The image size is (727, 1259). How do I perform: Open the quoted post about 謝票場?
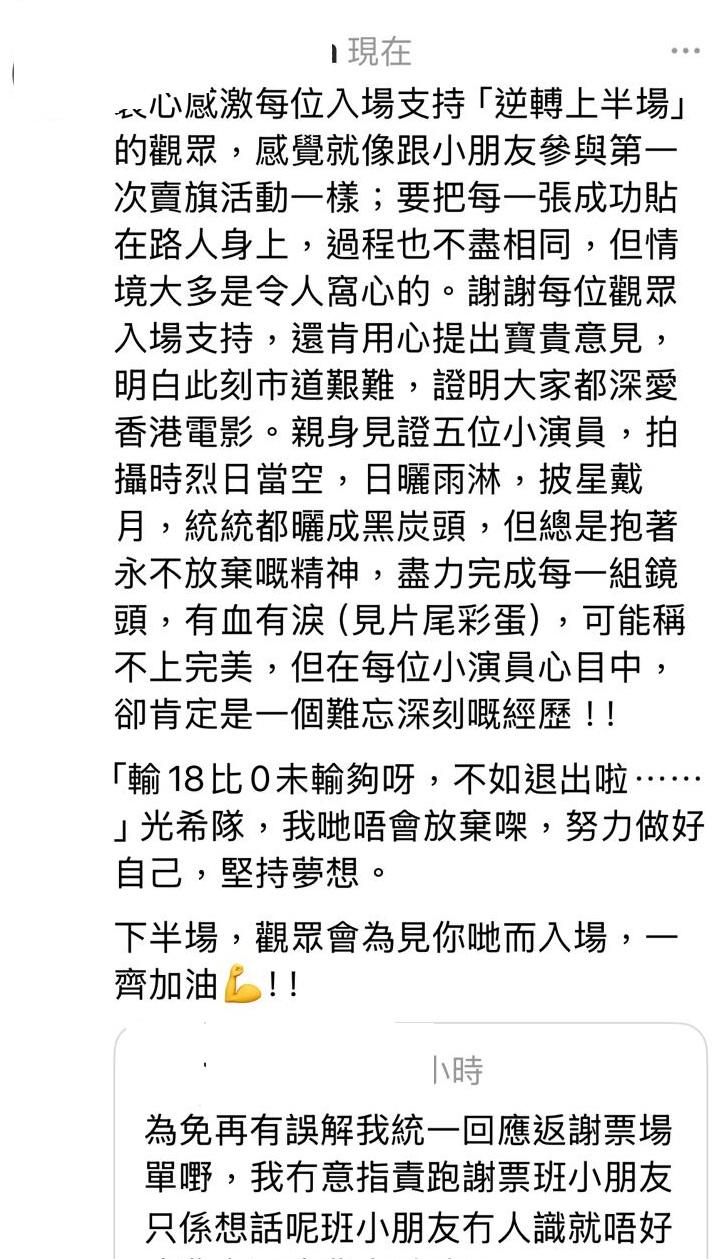click(410, 1170)
